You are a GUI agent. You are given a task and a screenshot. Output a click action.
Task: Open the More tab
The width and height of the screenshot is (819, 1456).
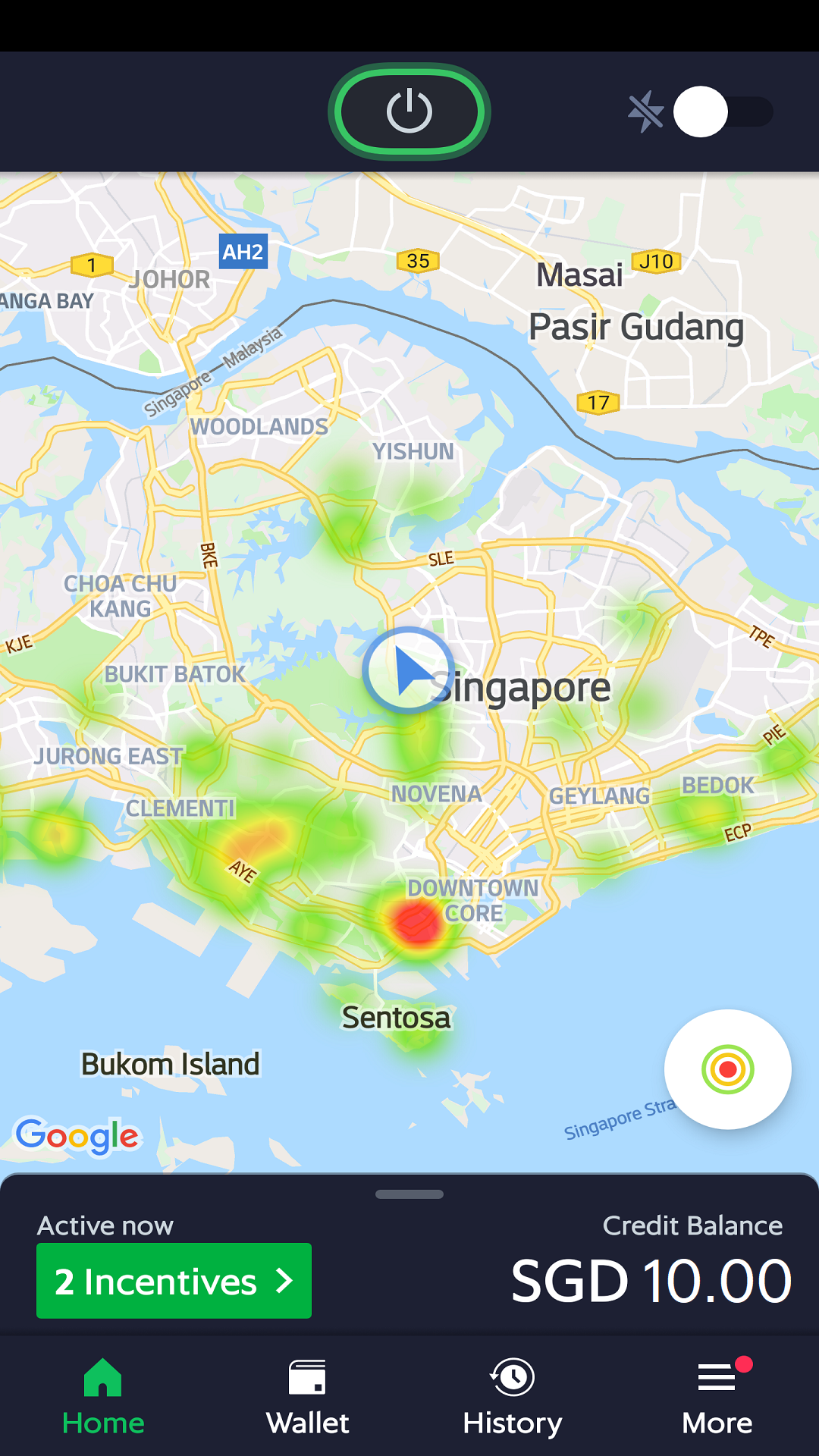click(717, 1397)
